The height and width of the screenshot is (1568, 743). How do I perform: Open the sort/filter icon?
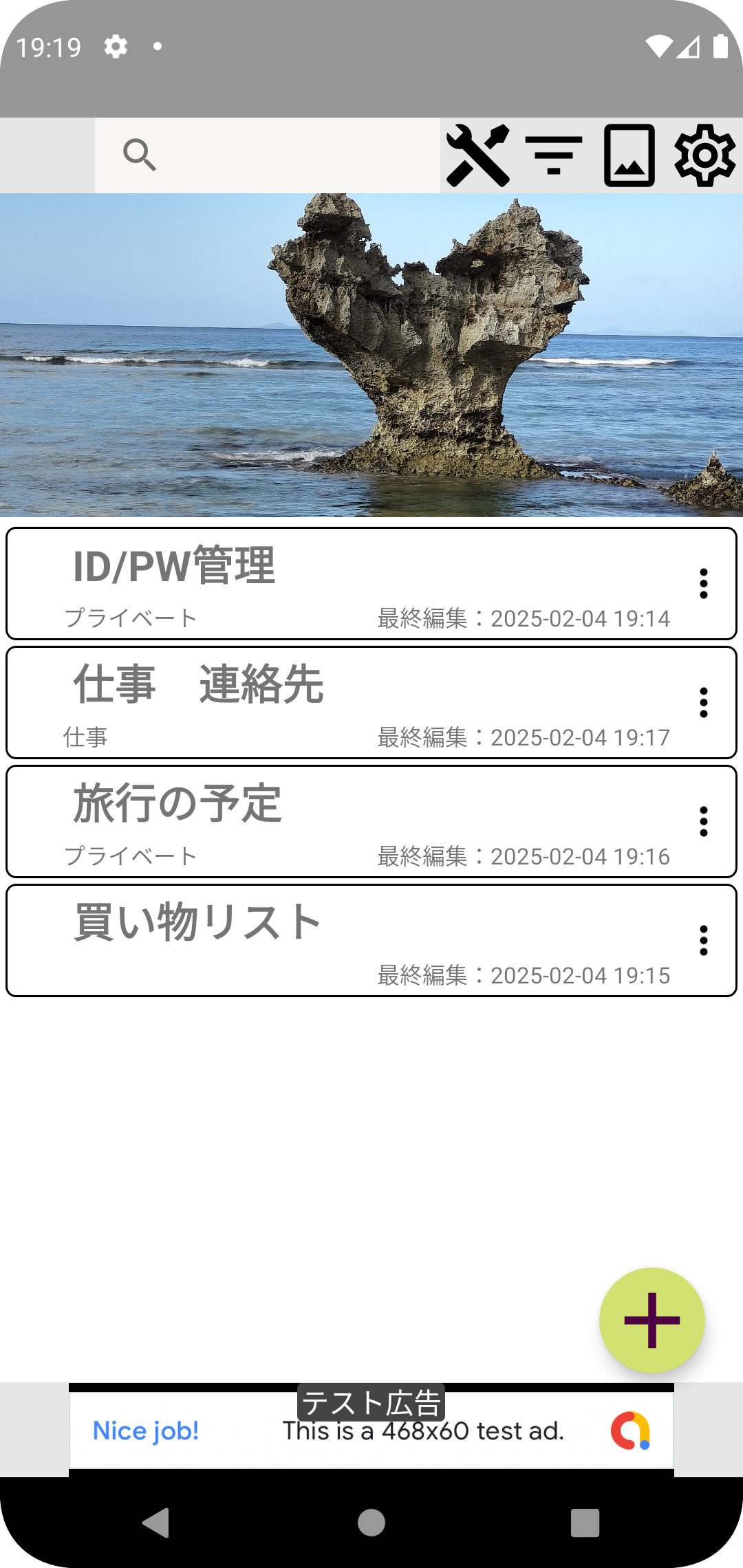[x=554, y=155]
